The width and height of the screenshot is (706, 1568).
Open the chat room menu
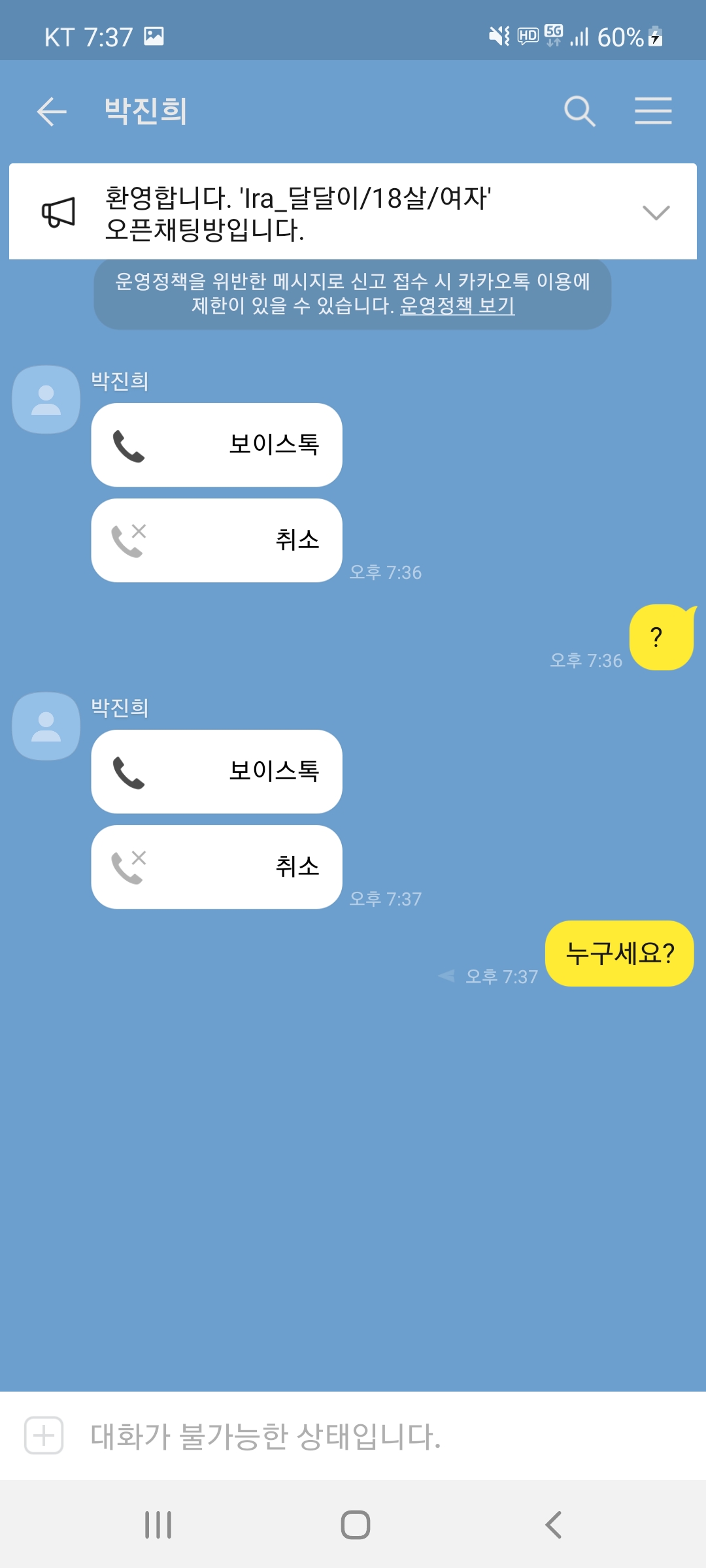[653, 111]
